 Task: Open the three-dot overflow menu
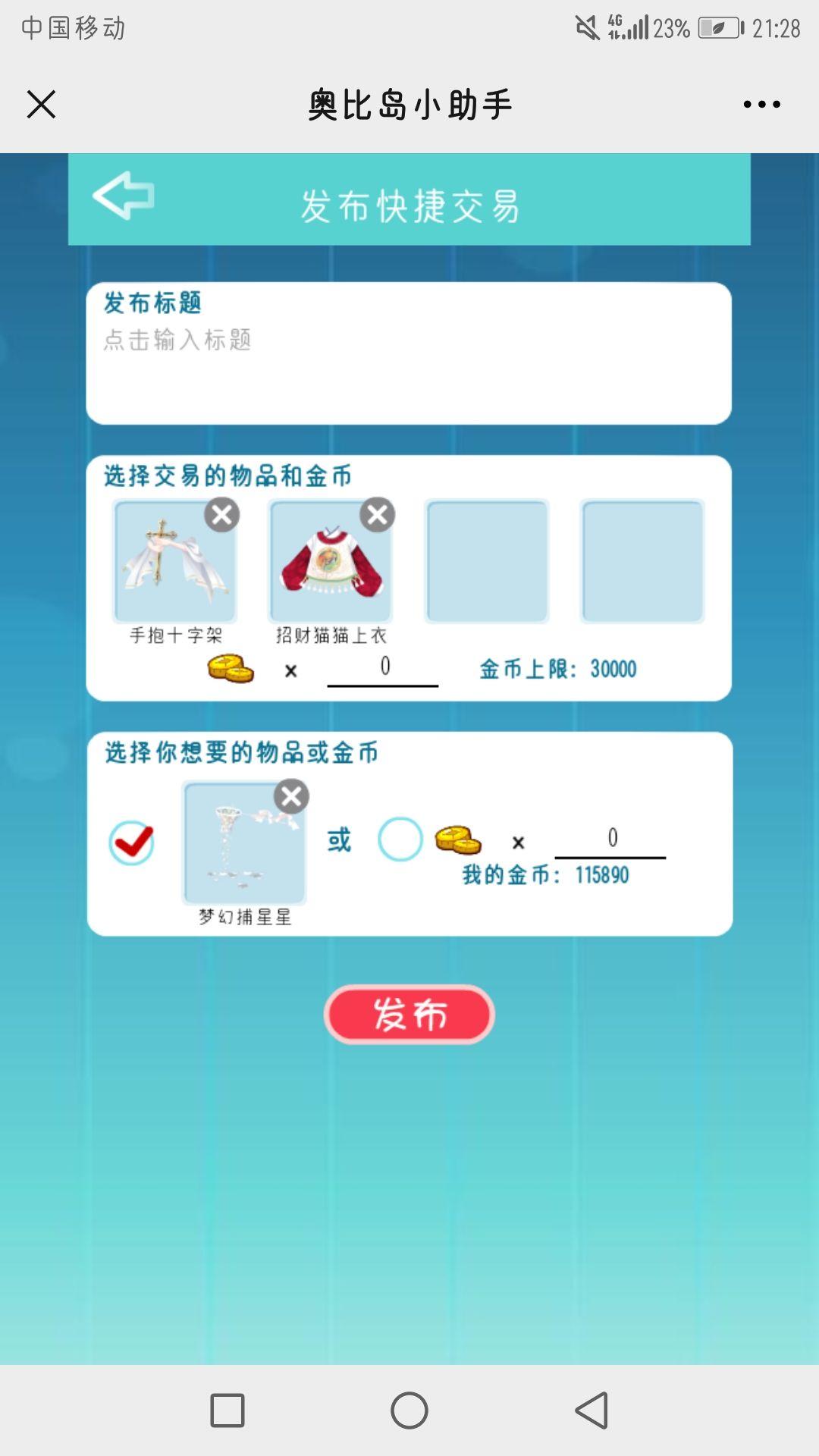coord(761,104)
